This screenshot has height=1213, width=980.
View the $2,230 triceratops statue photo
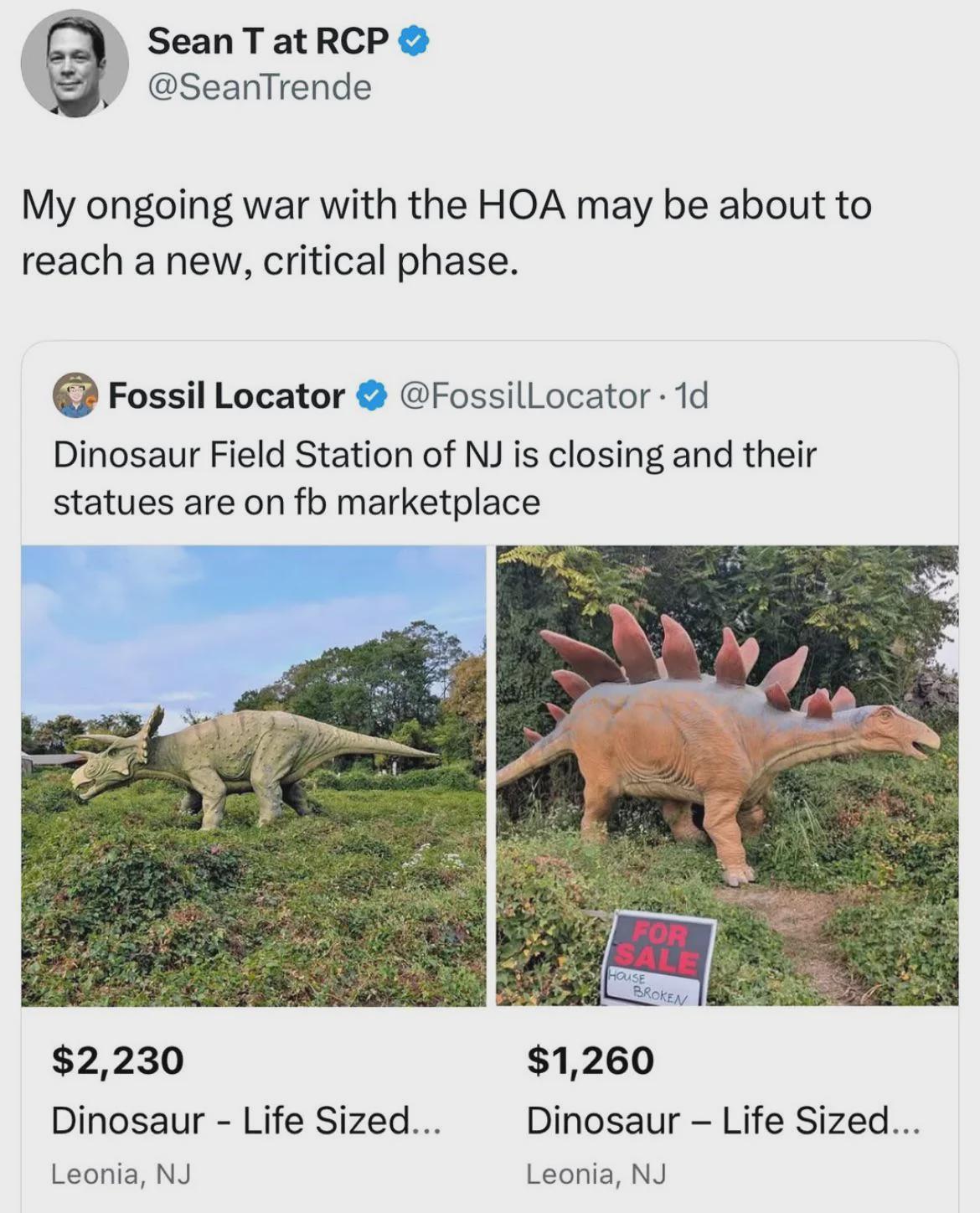(x=253, y=776)
